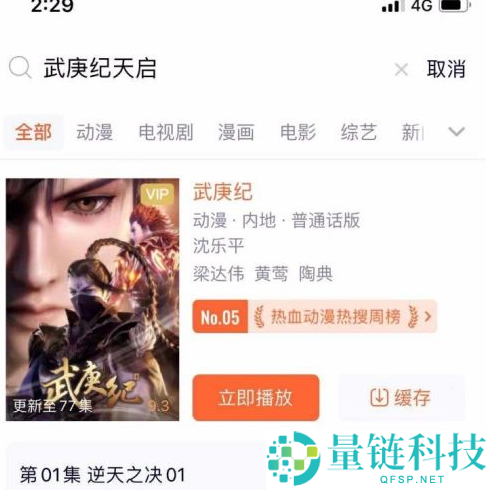The image size is (486, 490).
Task: Download the show via 缓存
Action: click(401, 397)
